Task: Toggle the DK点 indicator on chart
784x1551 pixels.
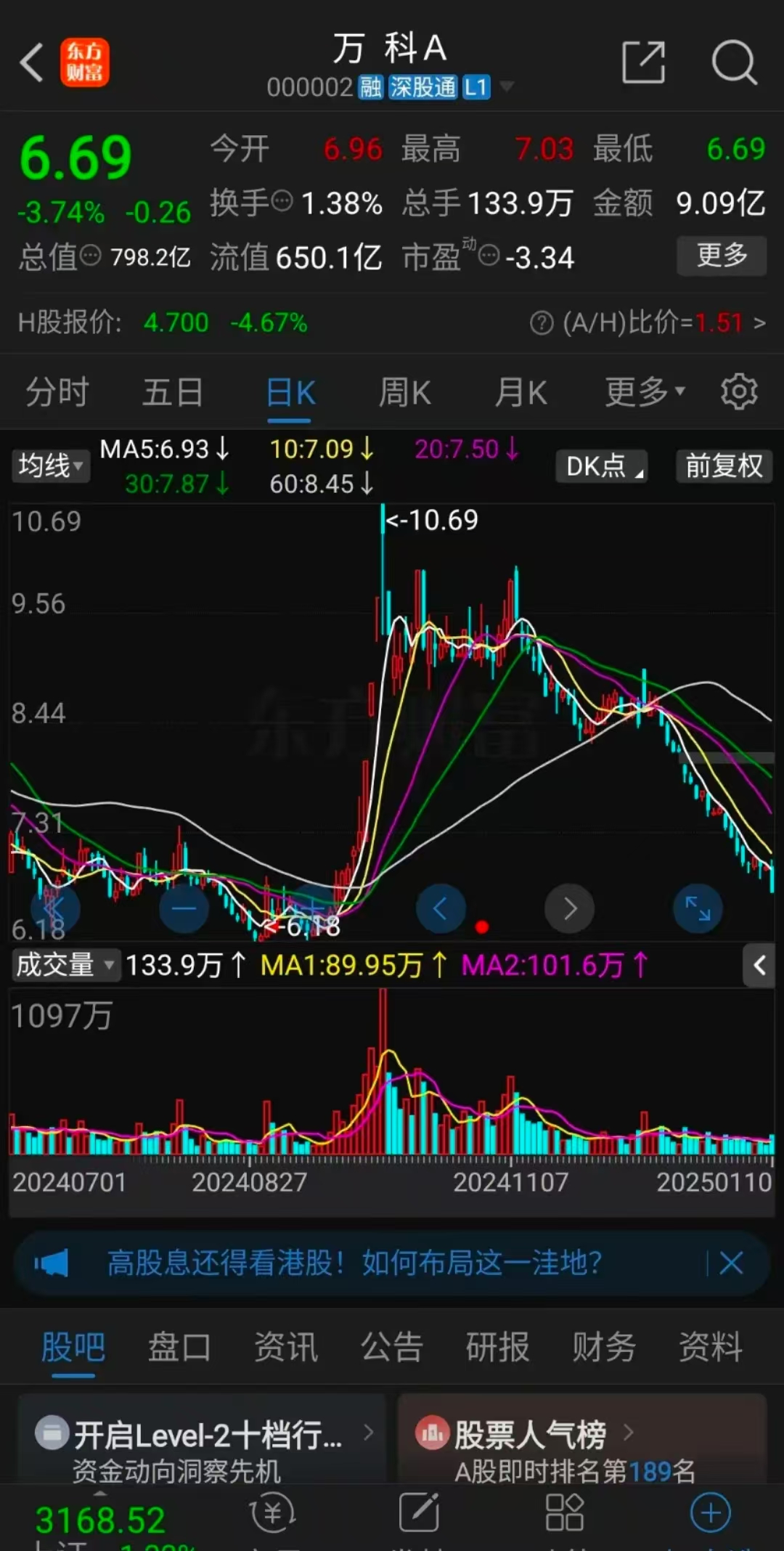Action: click(x=601, y=466)
